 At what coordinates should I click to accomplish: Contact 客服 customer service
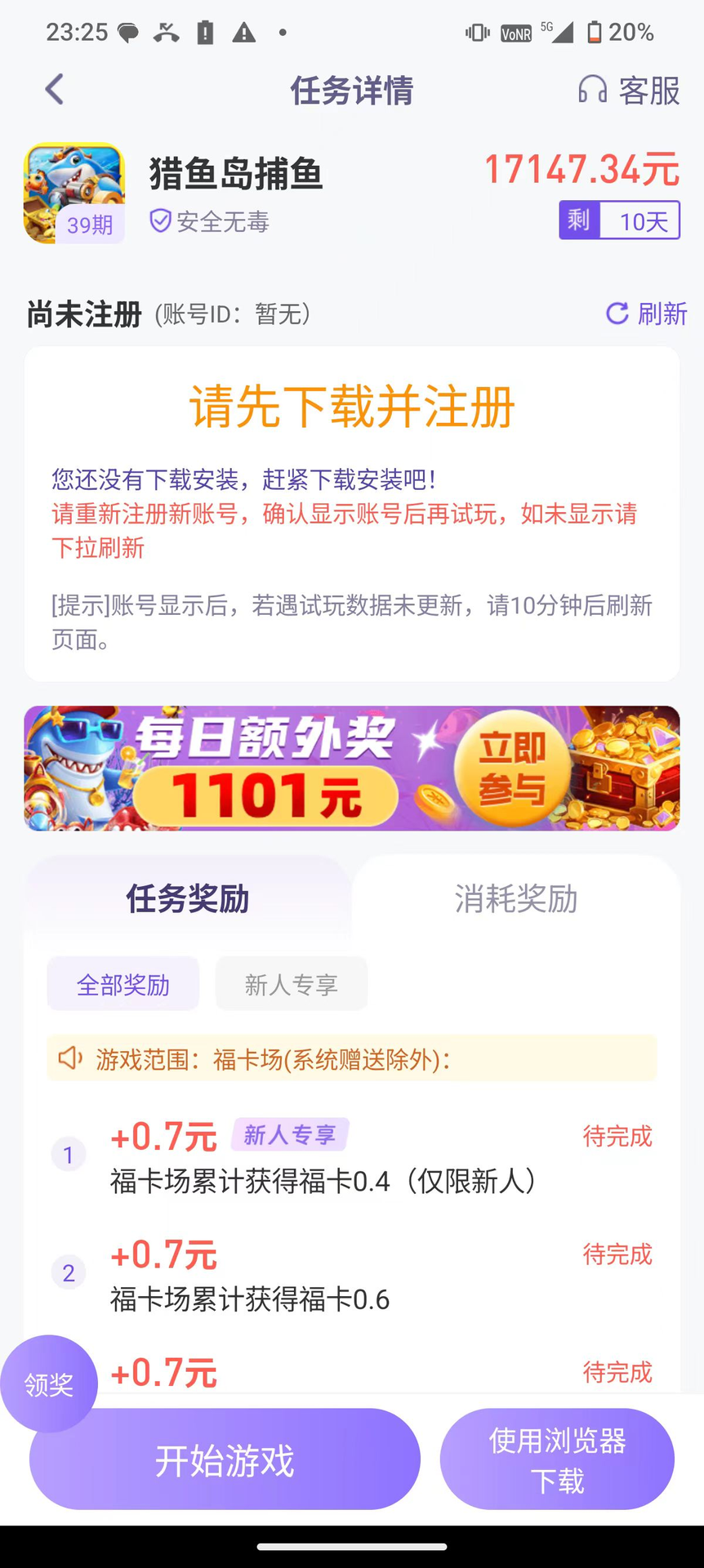point(629,90)
